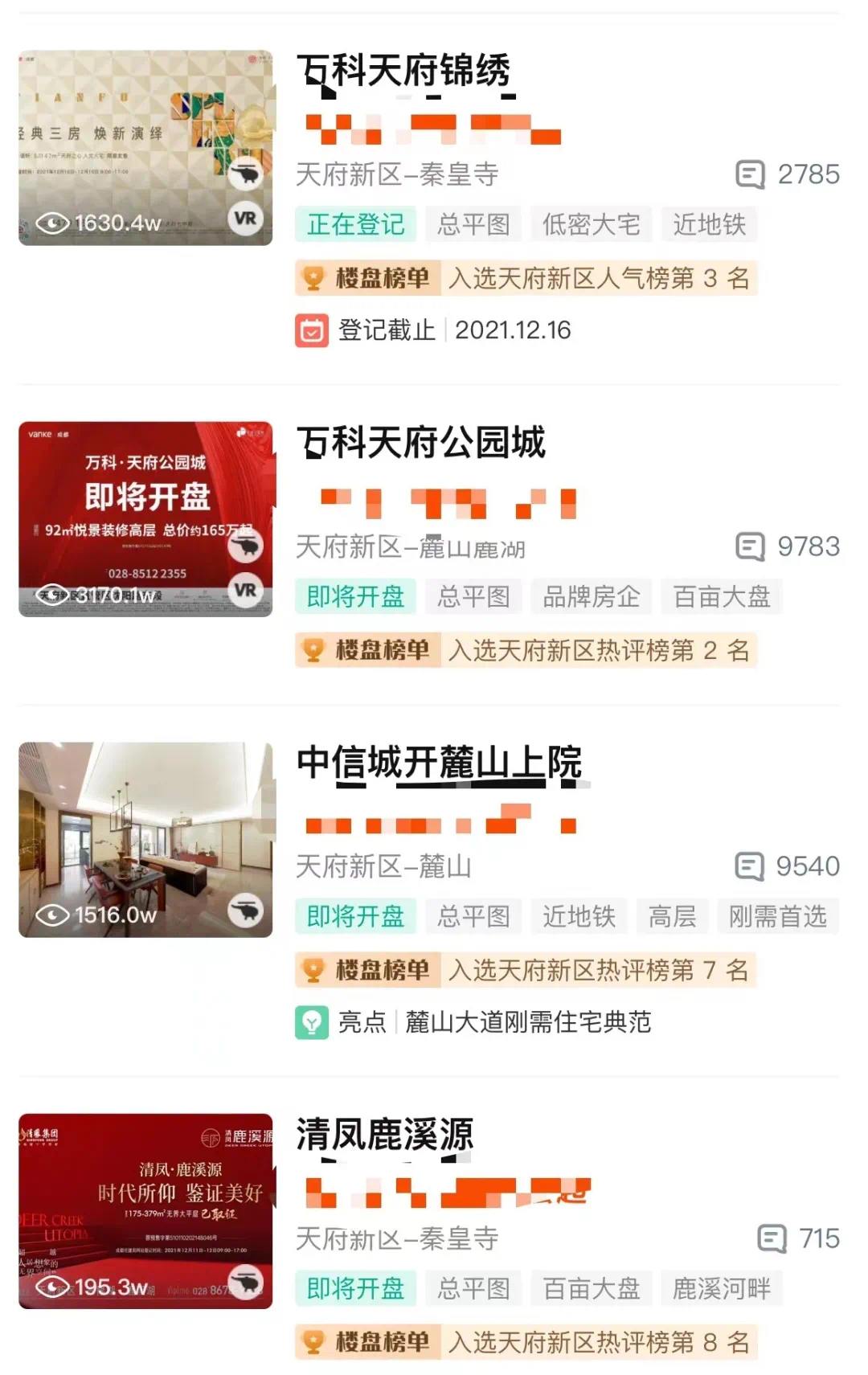View the 9783 comments on 万科天府公园城

(x=788, y=546)
